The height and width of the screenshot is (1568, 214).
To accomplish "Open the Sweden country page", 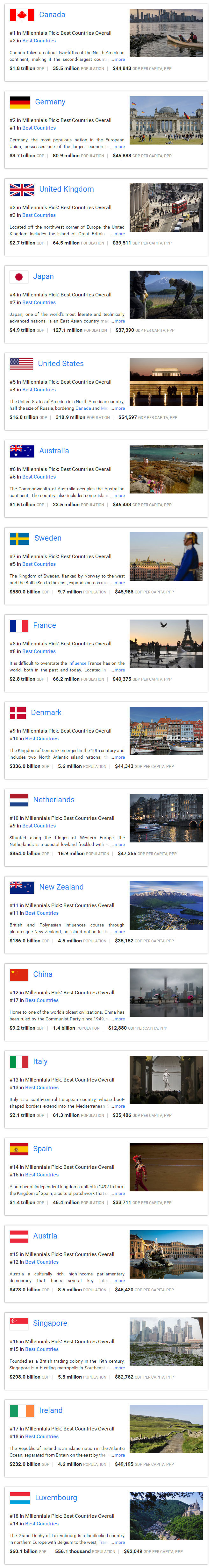I will tap(47, 538).
